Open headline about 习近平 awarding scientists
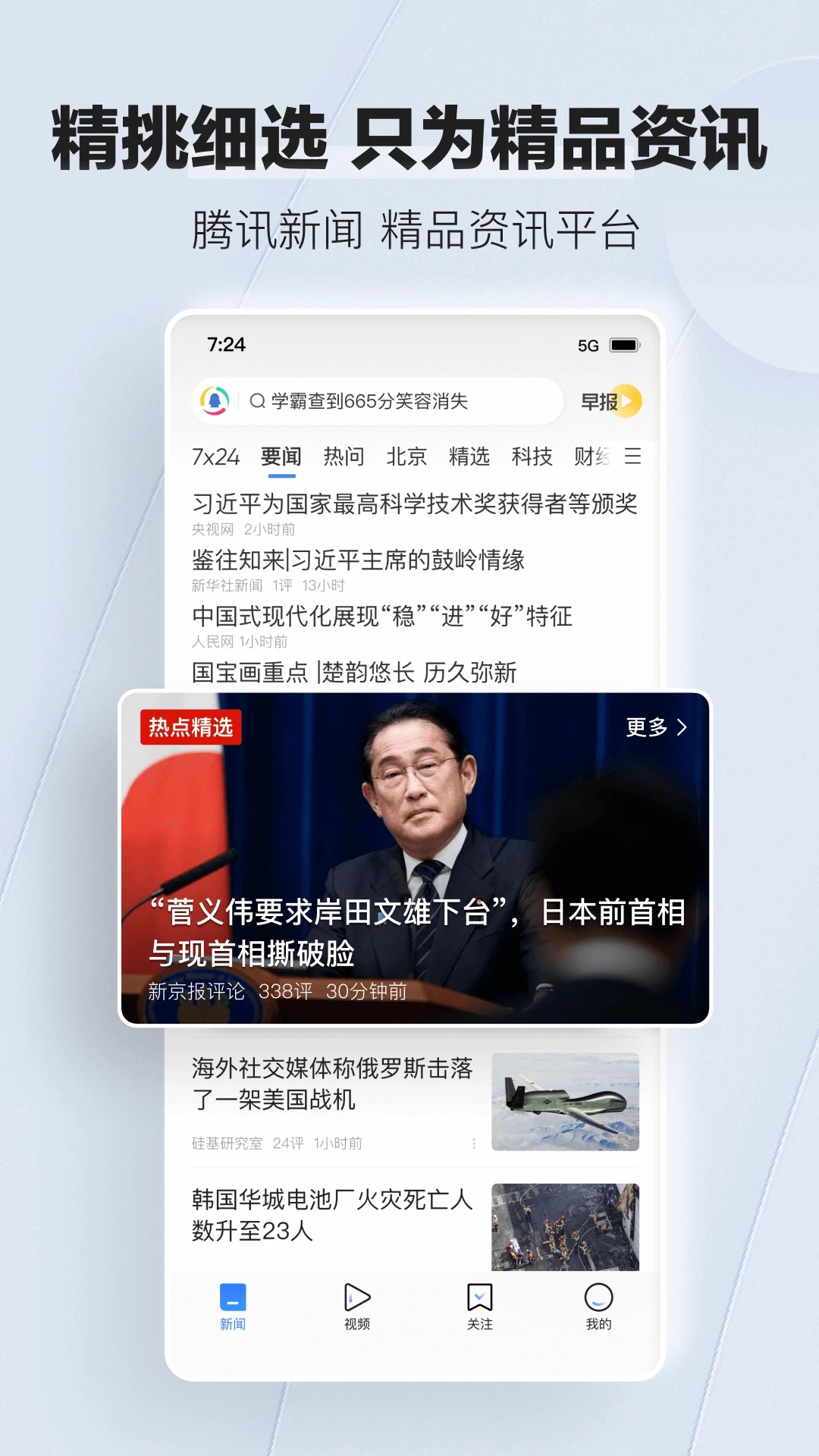This screenshot has width=819, height=1456. (416, 504)
